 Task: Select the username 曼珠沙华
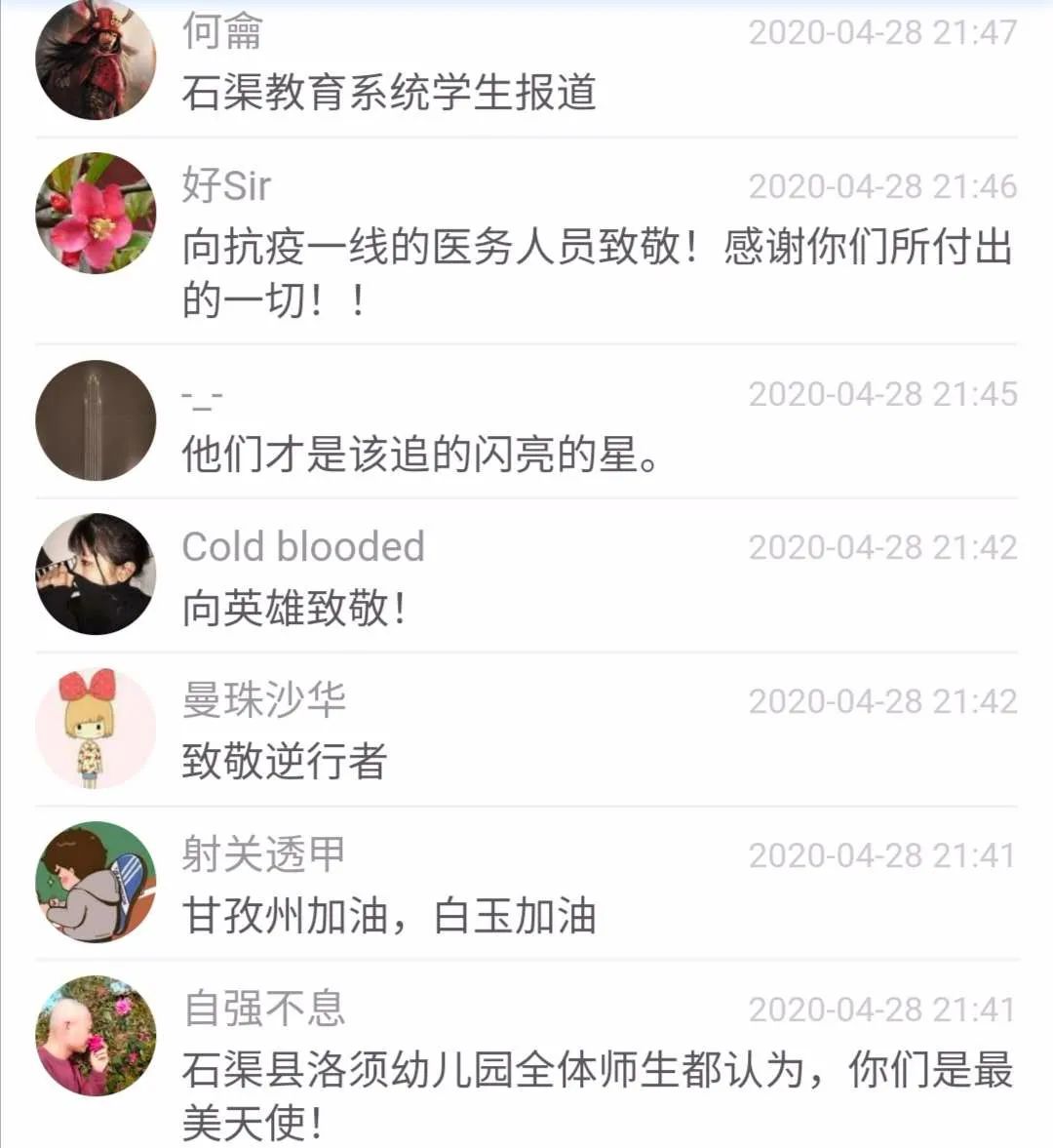click(x=261, y=698)
